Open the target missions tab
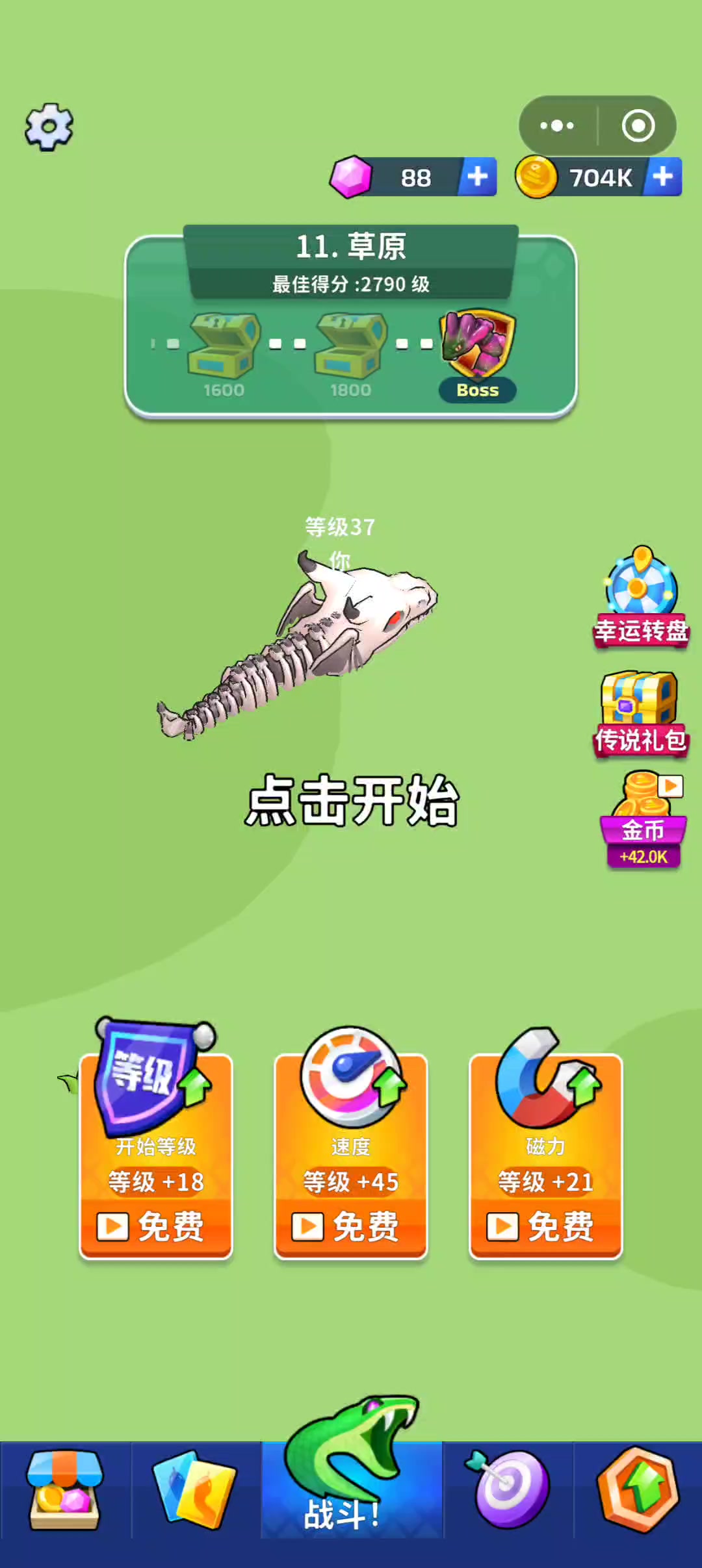702x1568 pixels. pos(508,1490)
